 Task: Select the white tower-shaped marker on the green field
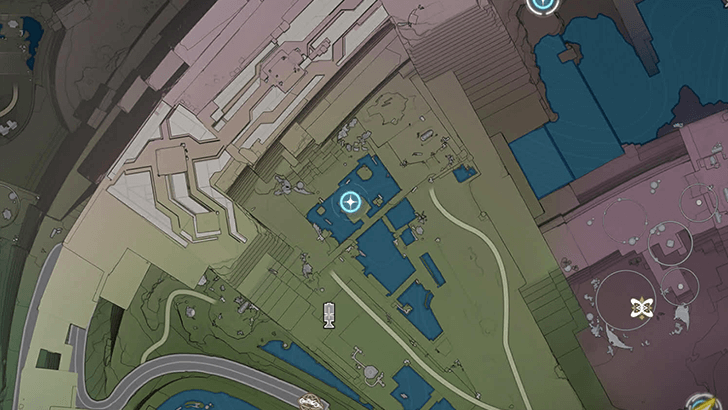tap(330, 314)
